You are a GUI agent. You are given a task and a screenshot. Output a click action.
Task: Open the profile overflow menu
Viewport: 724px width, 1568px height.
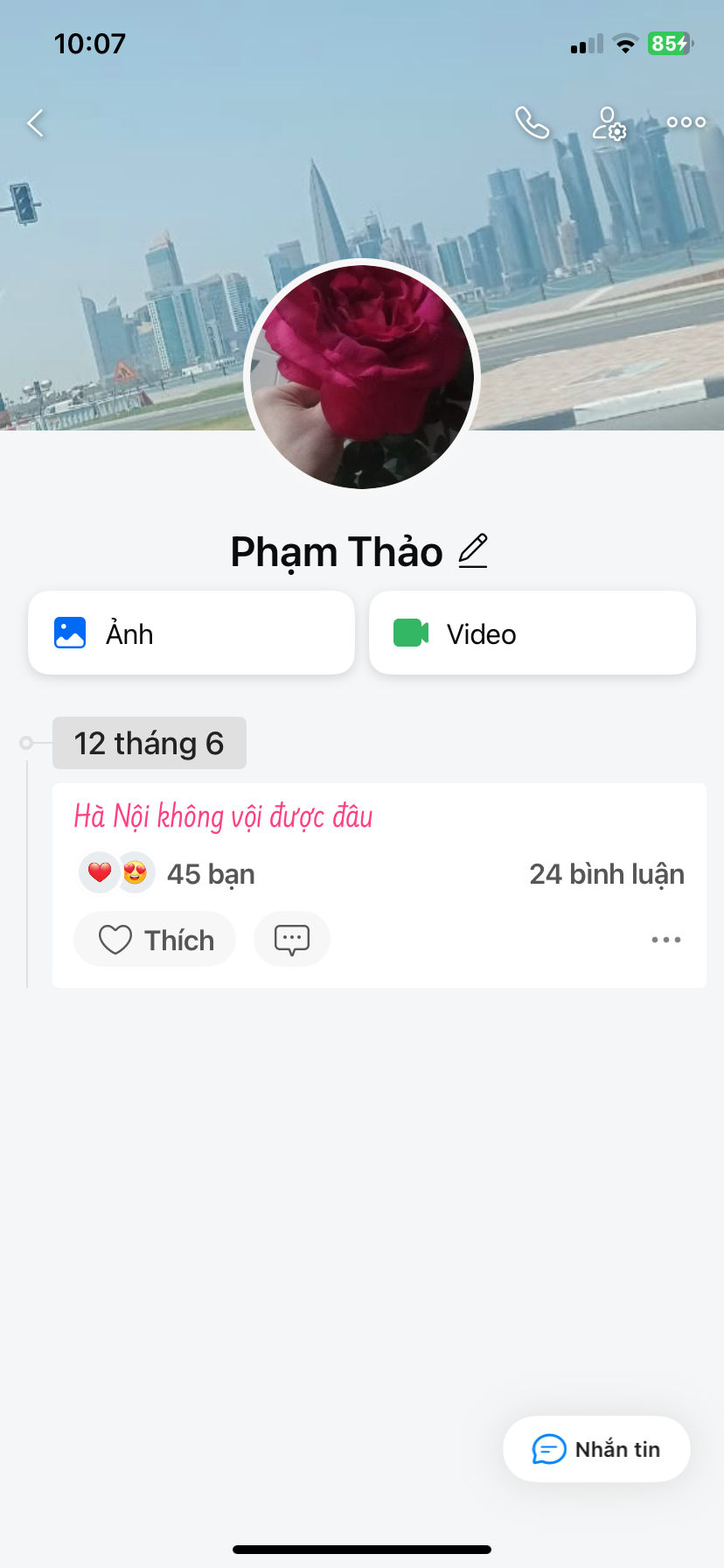point(686,122)
